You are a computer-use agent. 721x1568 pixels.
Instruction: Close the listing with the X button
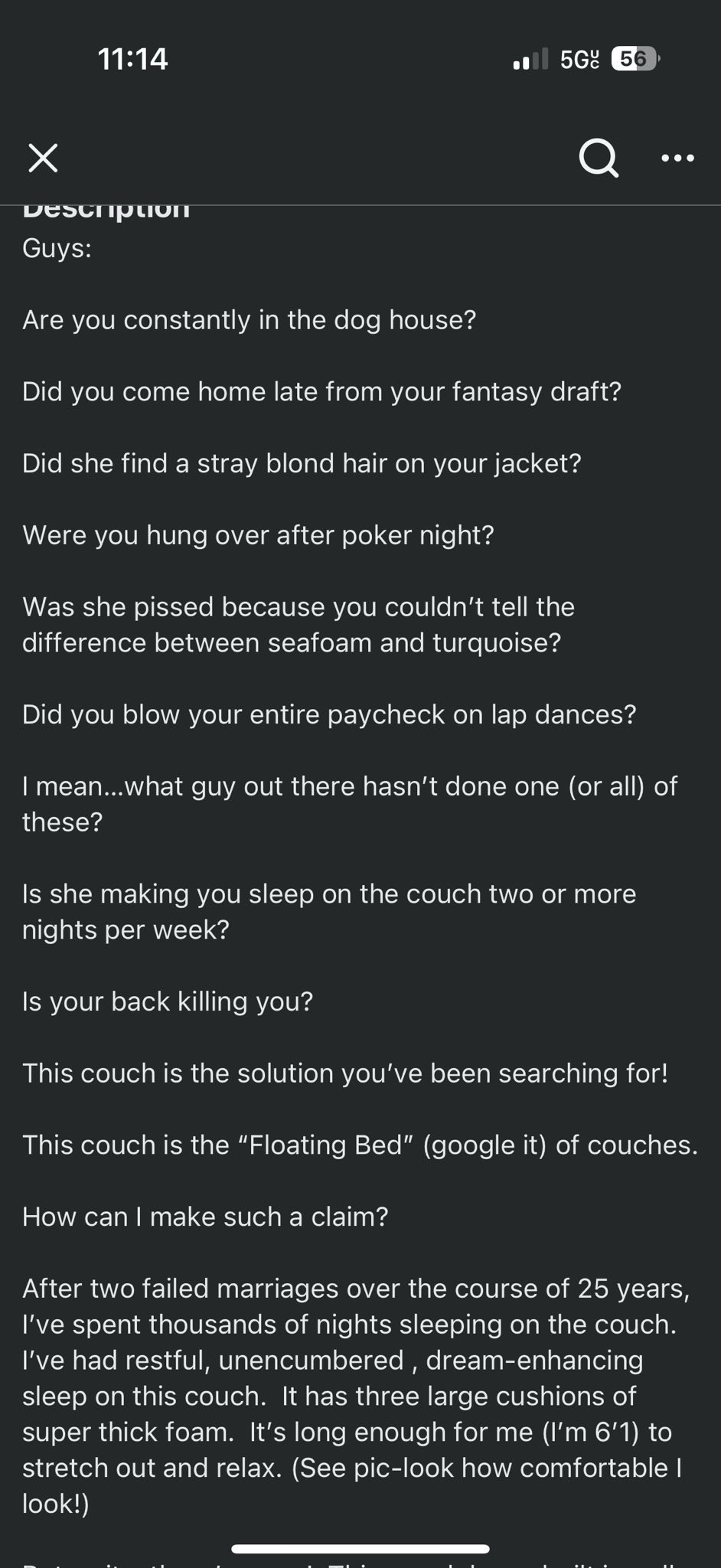[x=43, y=158]
